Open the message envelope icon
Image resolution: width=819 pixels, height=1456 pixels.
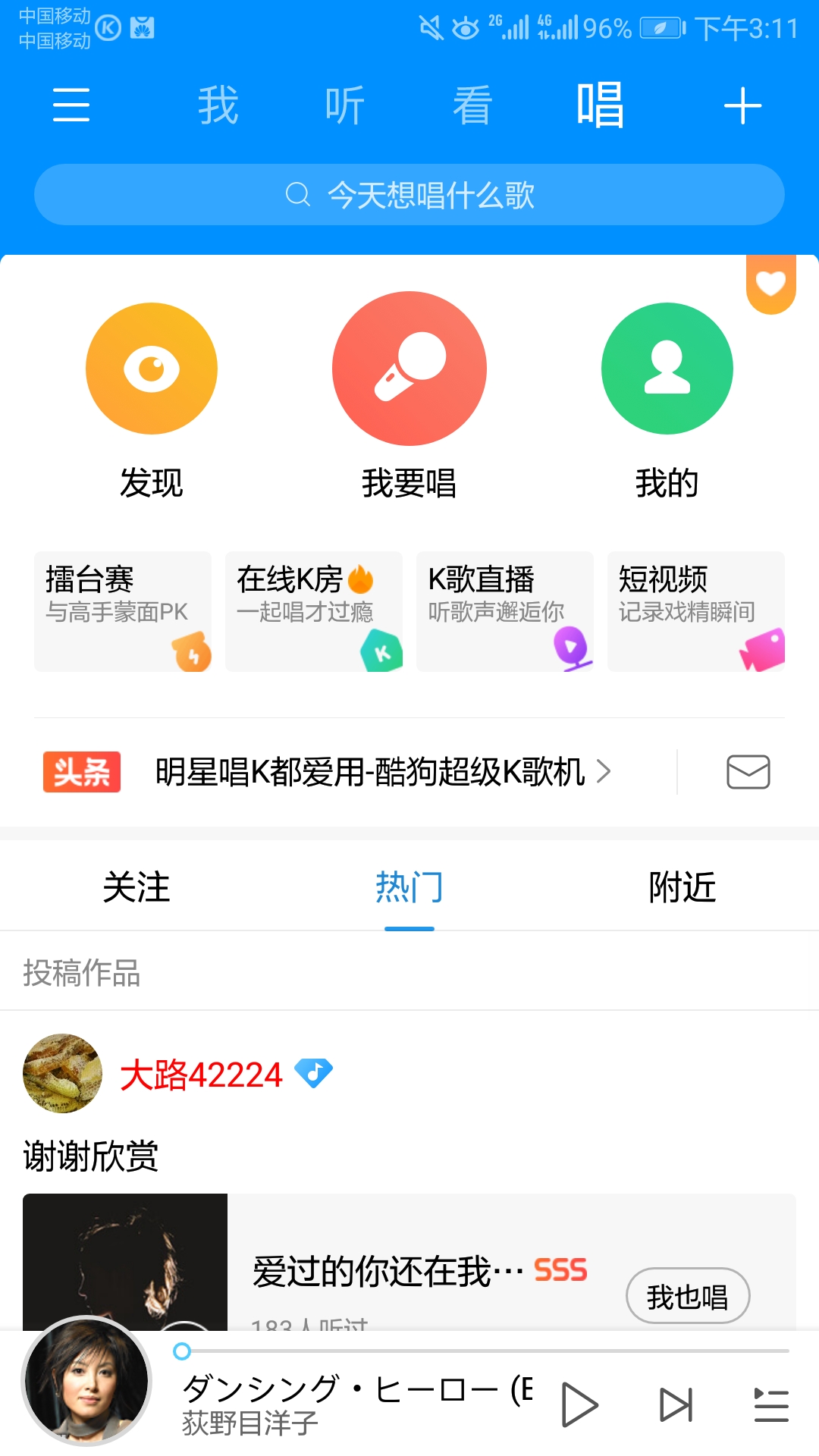pyautogui.click(x=748, y=771)
